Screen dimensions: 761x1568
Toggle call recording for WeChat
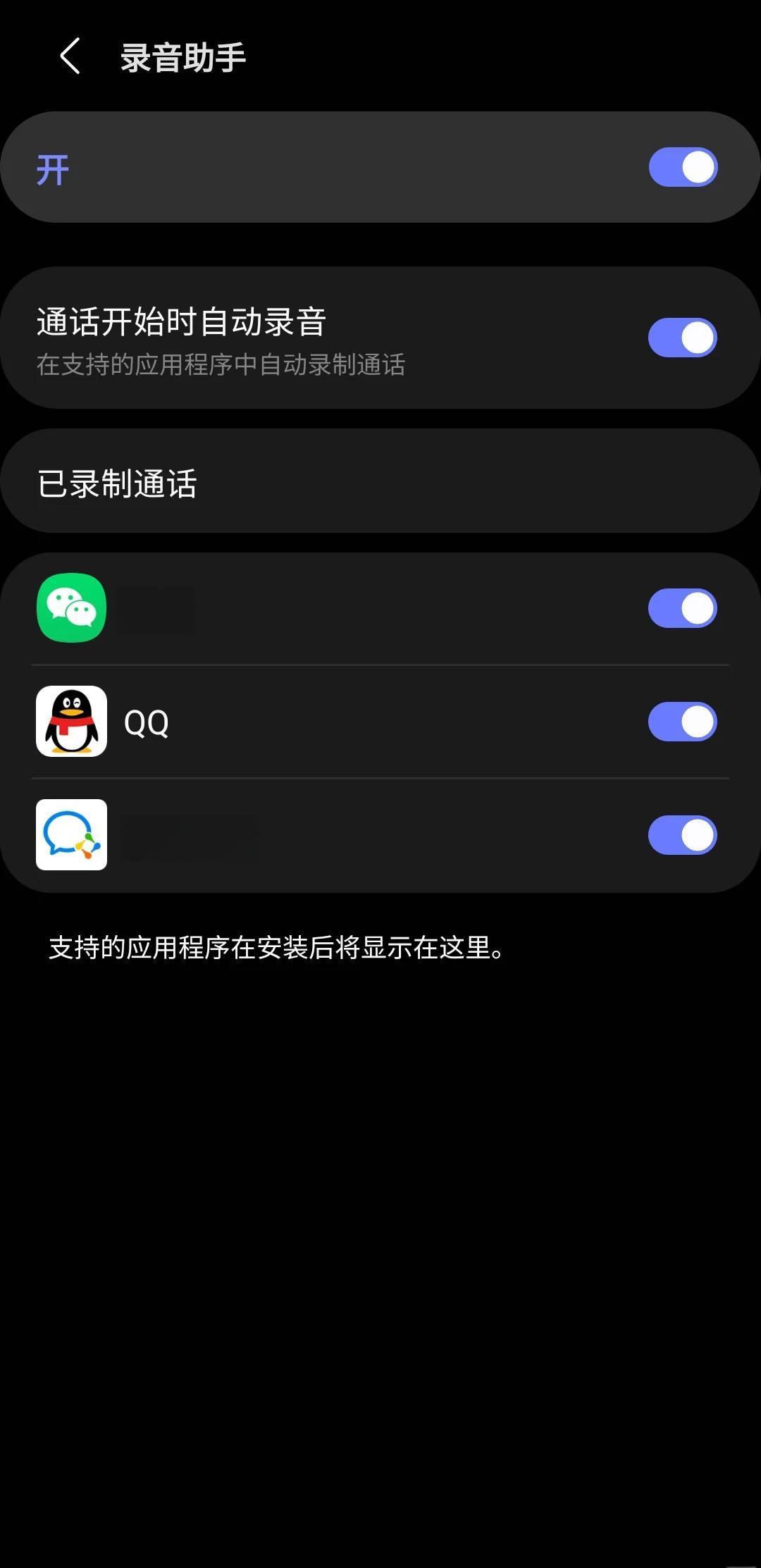click(682, 607)
